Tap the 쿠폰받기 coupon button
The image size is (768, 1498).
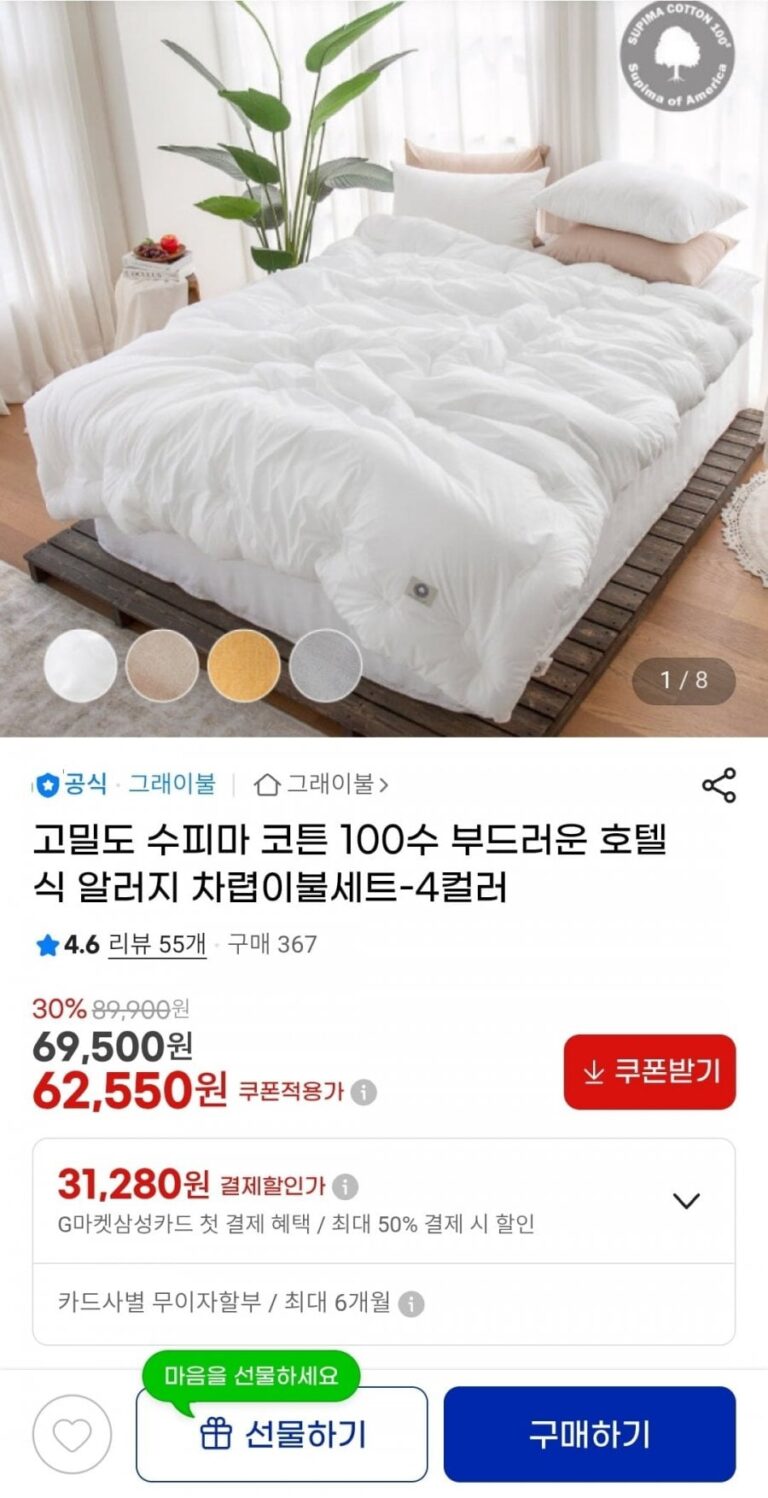[649, 1072]
